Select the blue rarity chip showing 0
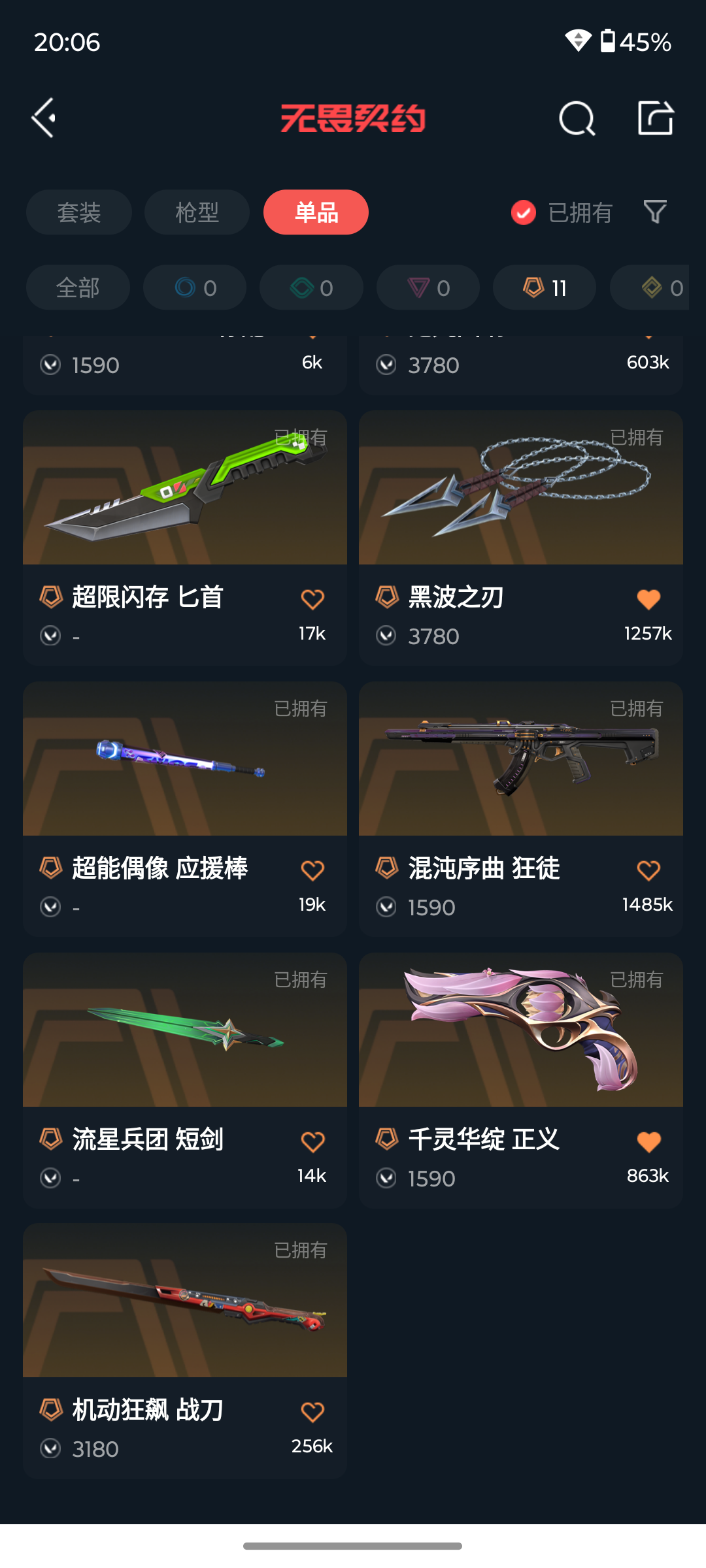Viewport: 706px width, 1568px height. [x=195, y=287]
